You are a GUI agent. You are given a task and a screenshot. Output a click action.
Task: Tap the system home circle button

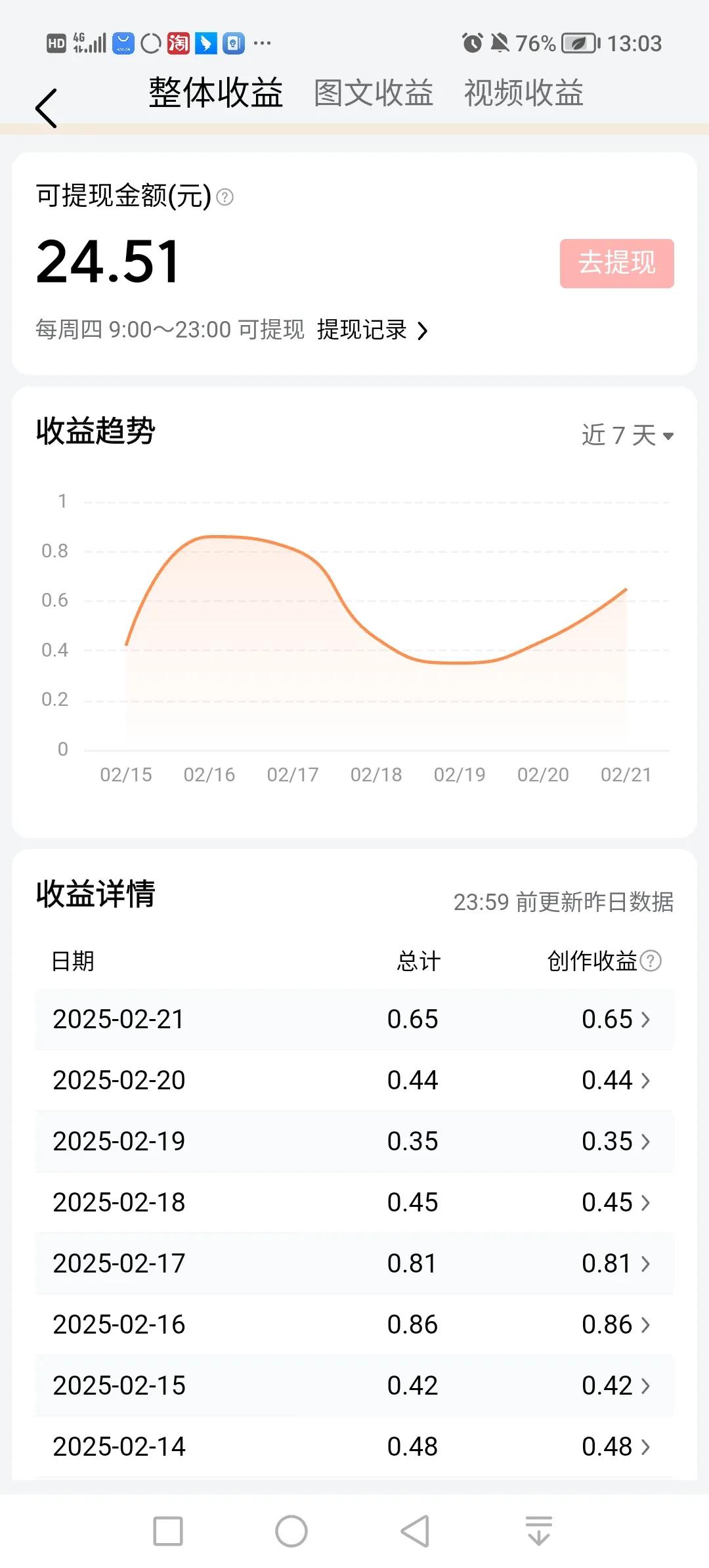[291, 1531]
